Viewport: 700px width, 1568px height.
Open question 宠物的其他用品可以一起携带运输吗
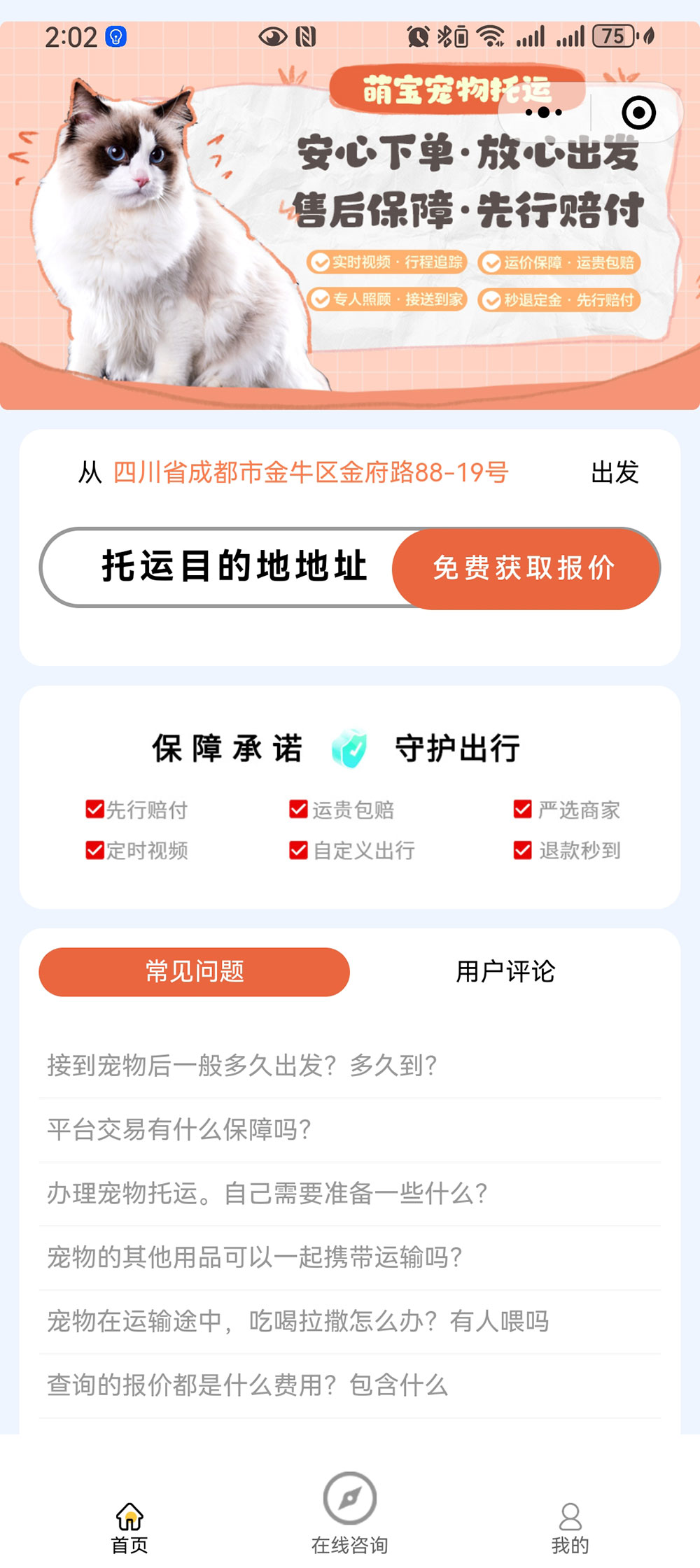tap(255, 1257)
